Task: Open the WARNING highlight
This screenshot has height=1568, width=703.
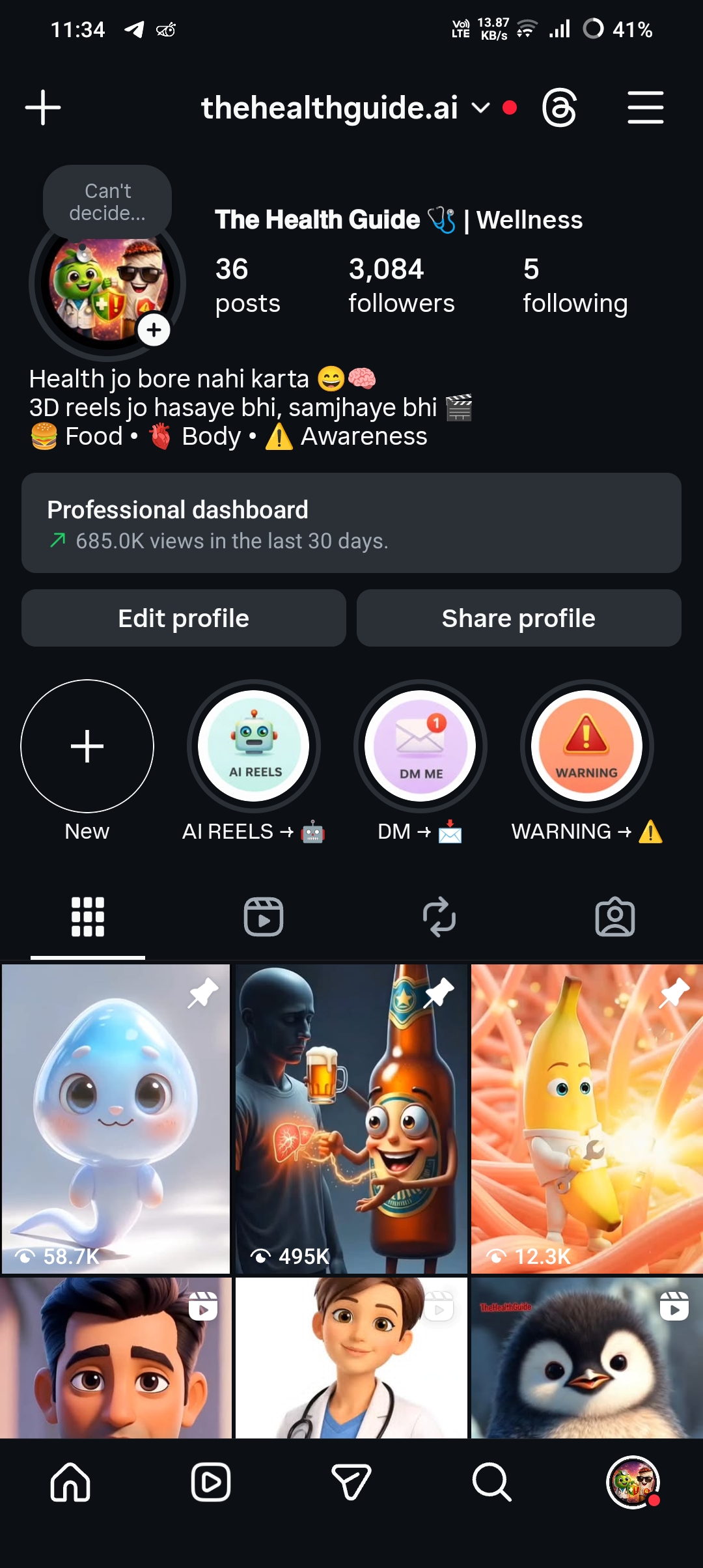Action: coord(587,746)
